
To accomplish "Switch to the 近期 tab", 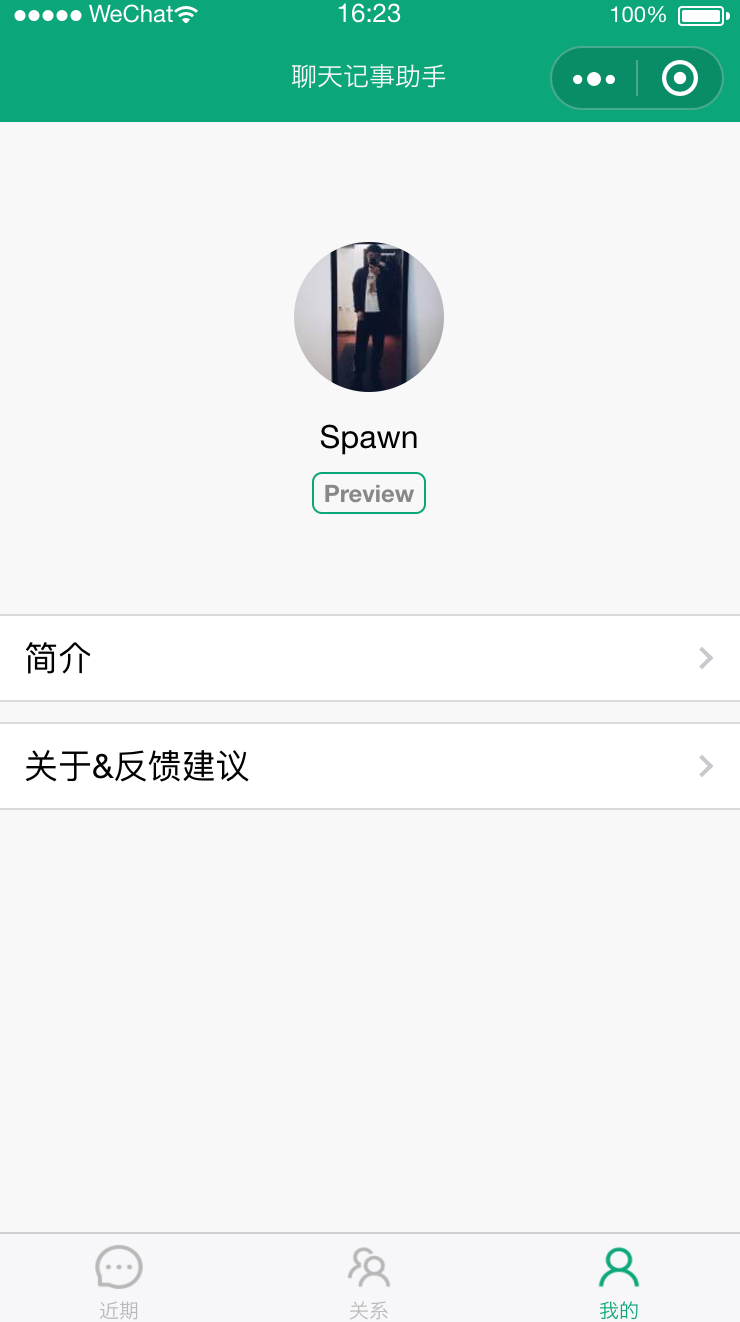I will tap(119, 1281).
